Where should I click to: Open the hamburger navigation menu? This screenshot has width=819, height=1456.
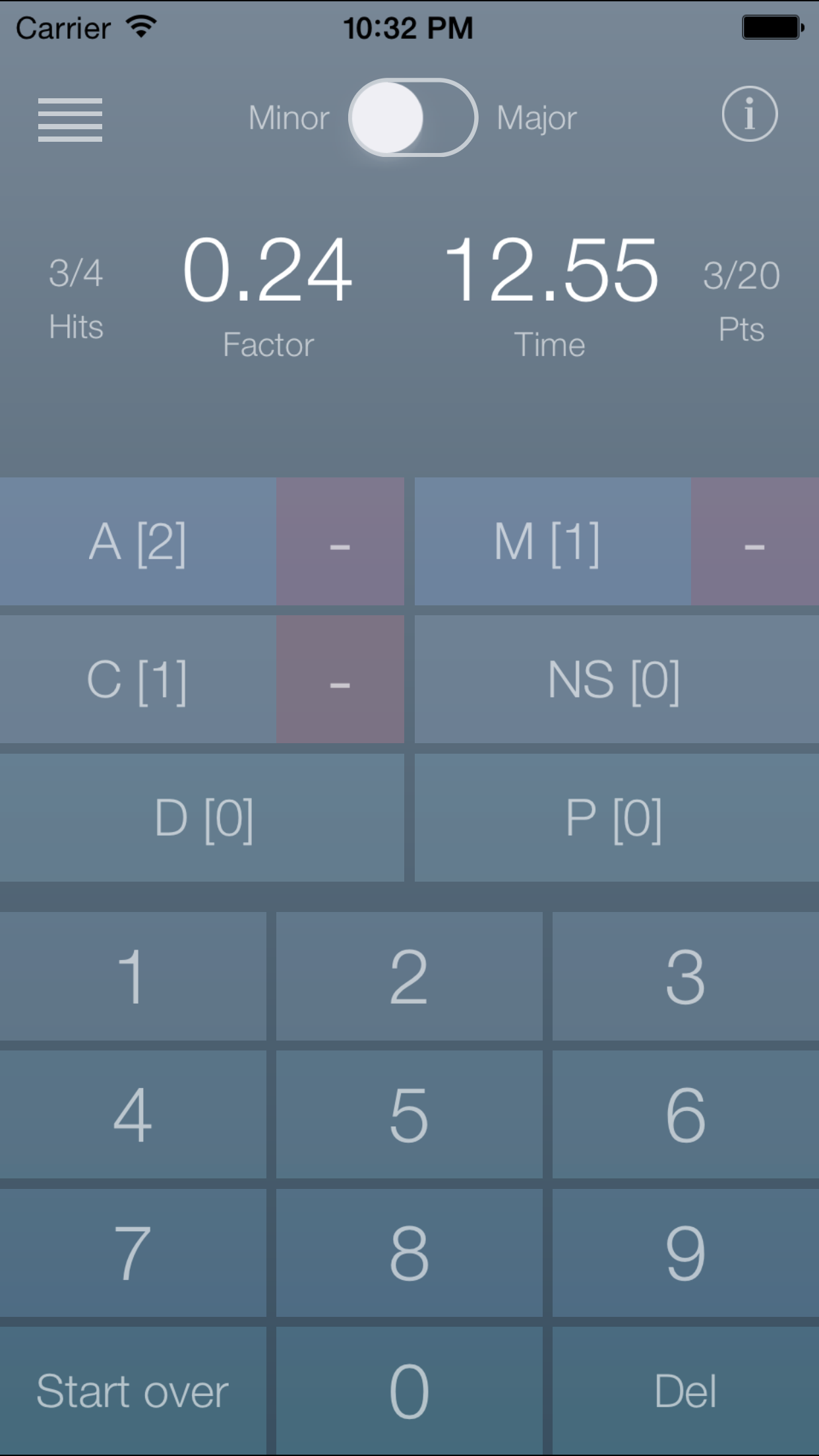coord(69,119)
